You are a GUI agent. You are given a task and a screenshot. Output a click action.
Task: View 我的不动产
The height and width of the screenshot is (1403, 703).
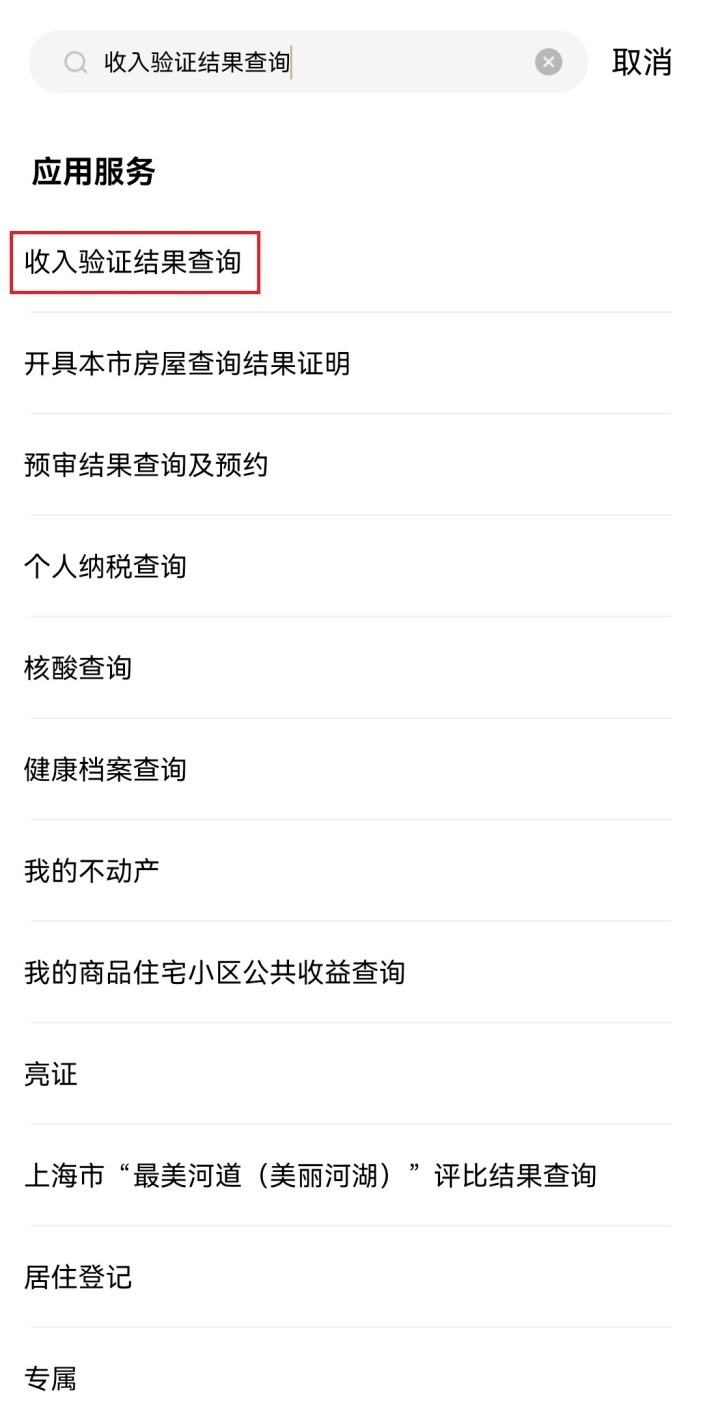(92, 871)
